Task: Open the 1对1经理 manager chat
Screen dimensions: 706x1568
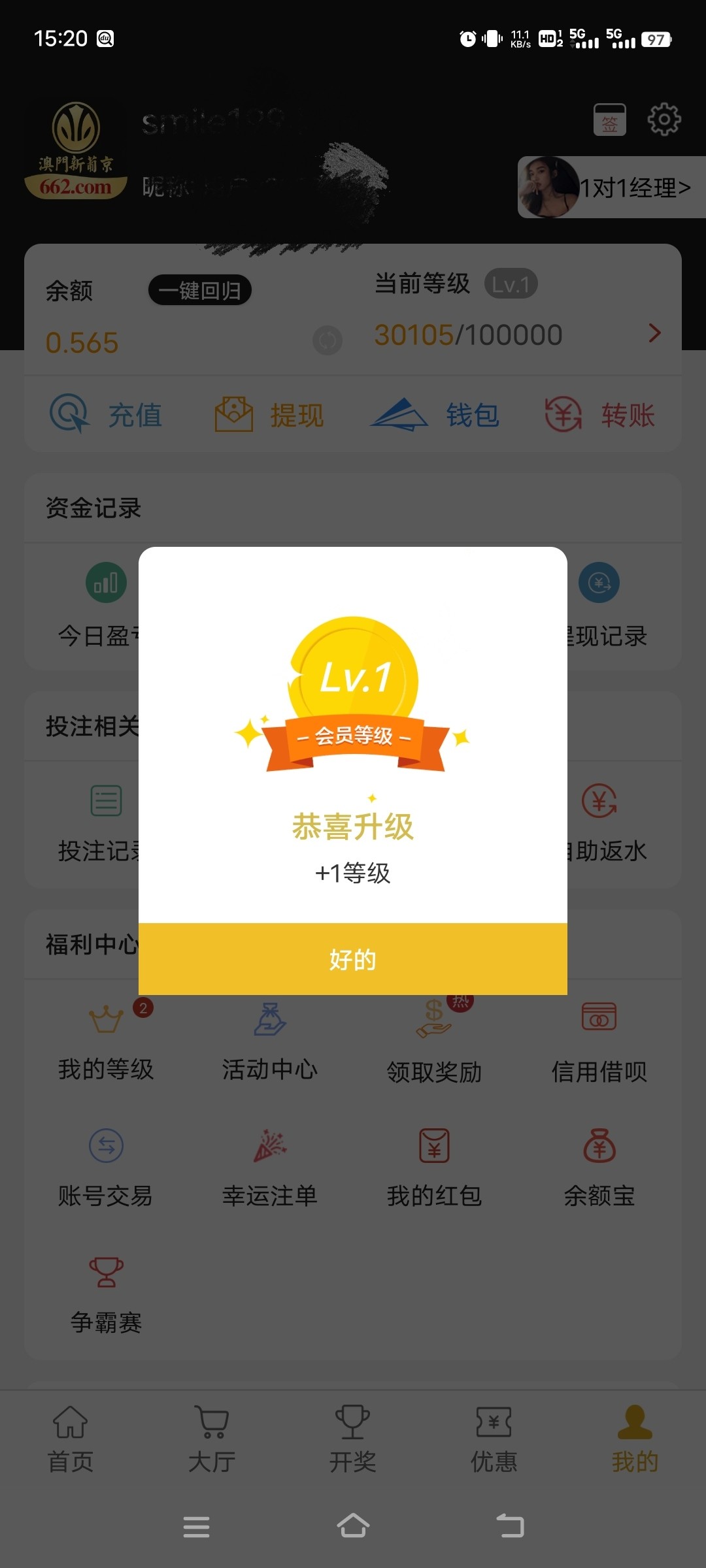Action: pyautogui.click(x=611, y=188)
